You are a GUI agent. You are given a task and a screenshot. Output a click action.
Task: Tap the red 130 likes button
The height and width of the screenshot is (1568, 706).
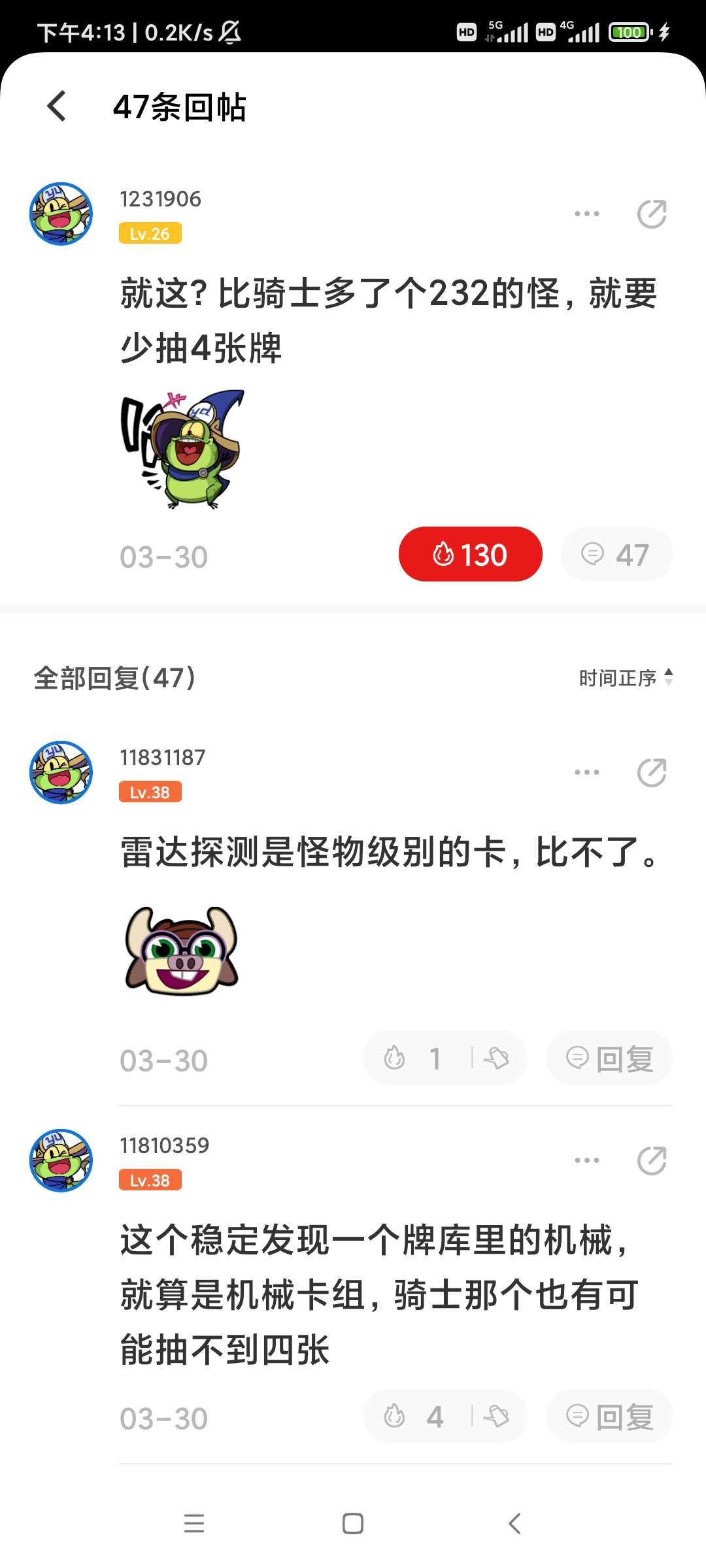(470, 555)
